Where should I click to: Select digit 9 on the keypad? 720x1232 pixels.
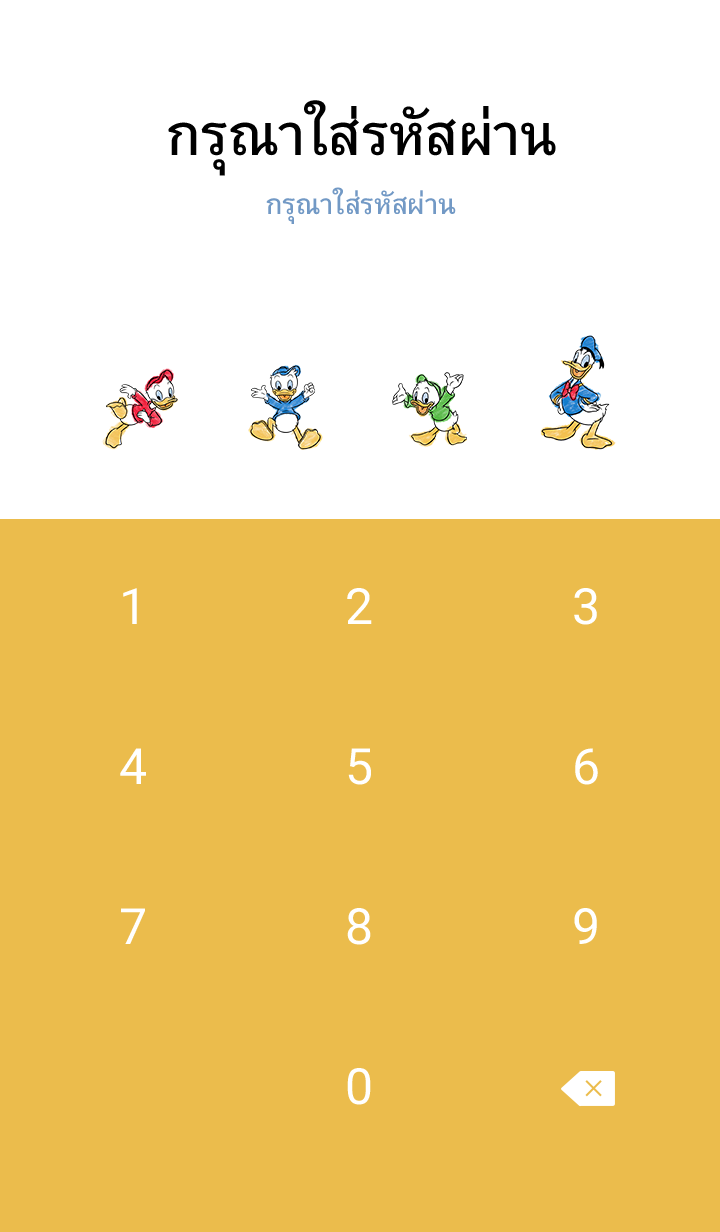(586, 927)
